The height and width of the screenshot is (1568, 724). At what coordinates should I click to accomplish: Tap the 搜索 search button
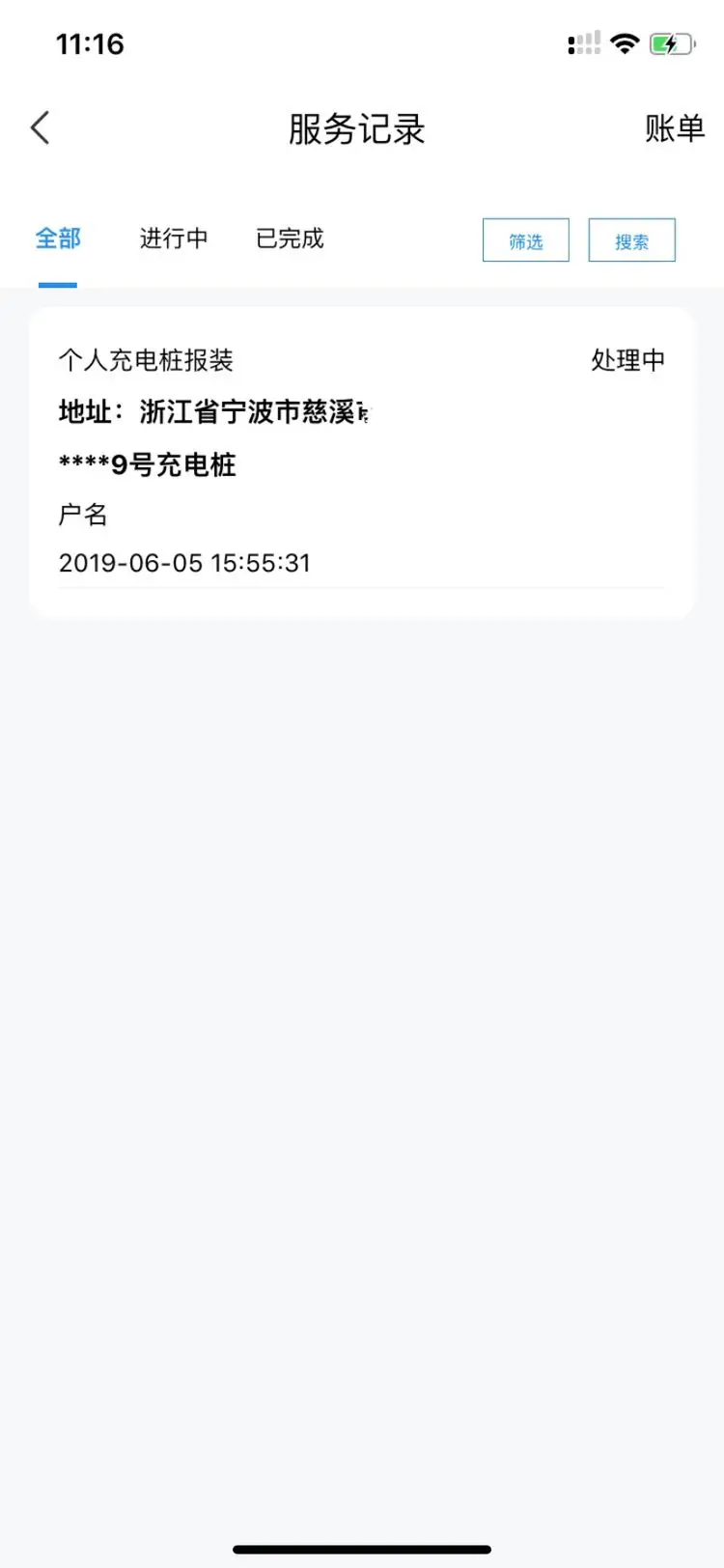631,240
